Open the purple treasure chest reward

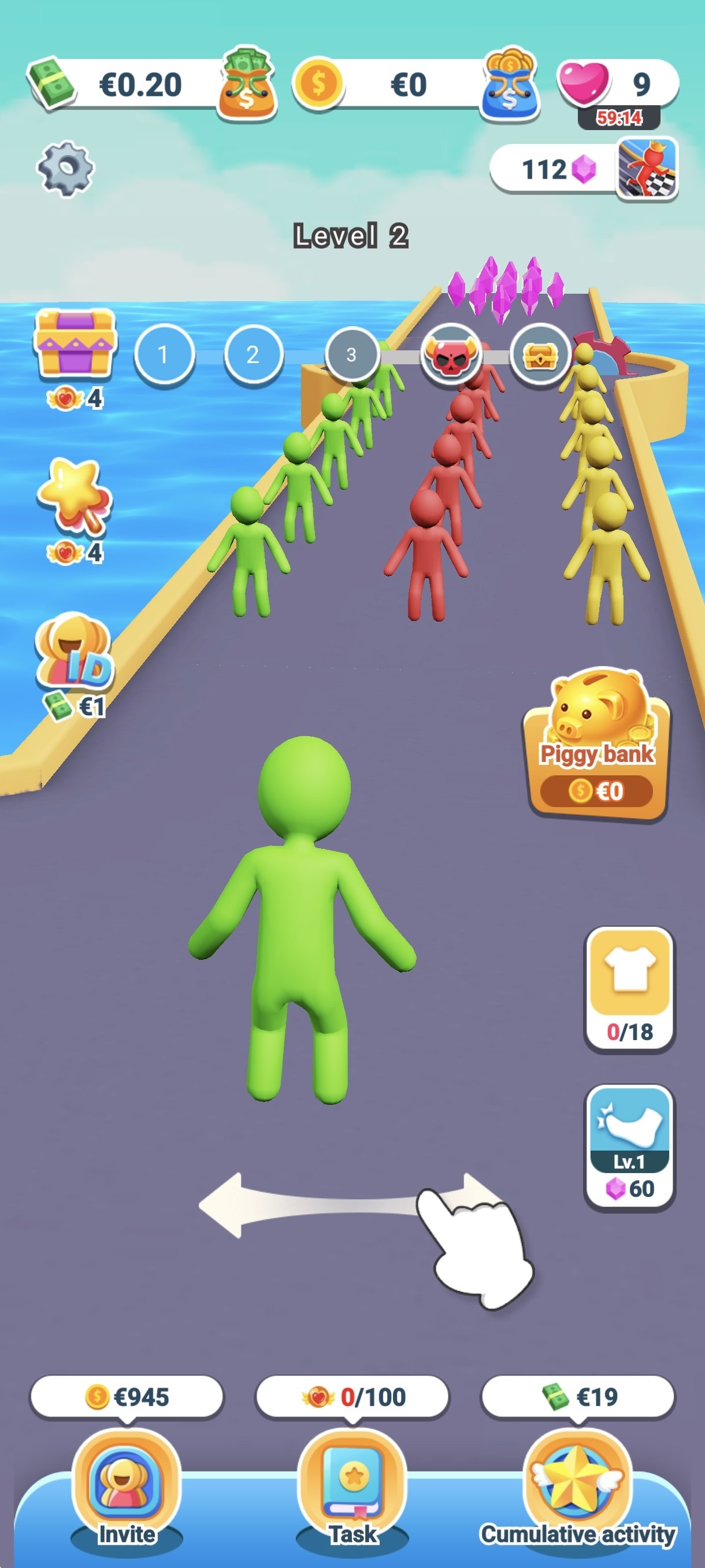(75, 345)
